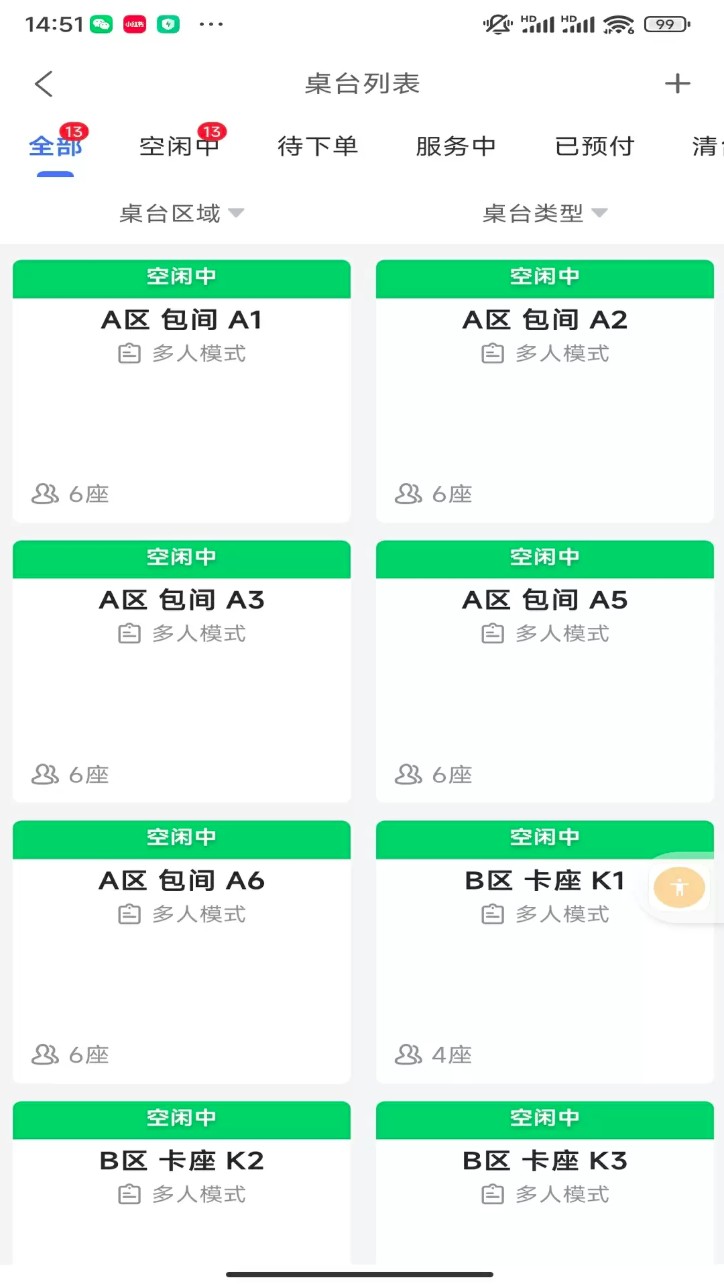Click the 多人模式 clipboard icon on A2

(489, 352)
